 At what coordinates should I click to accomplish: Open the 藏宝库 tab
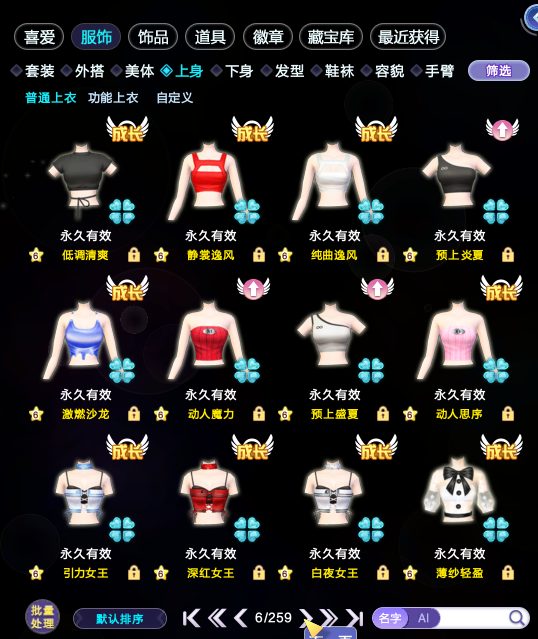click(x=331, y=37)
